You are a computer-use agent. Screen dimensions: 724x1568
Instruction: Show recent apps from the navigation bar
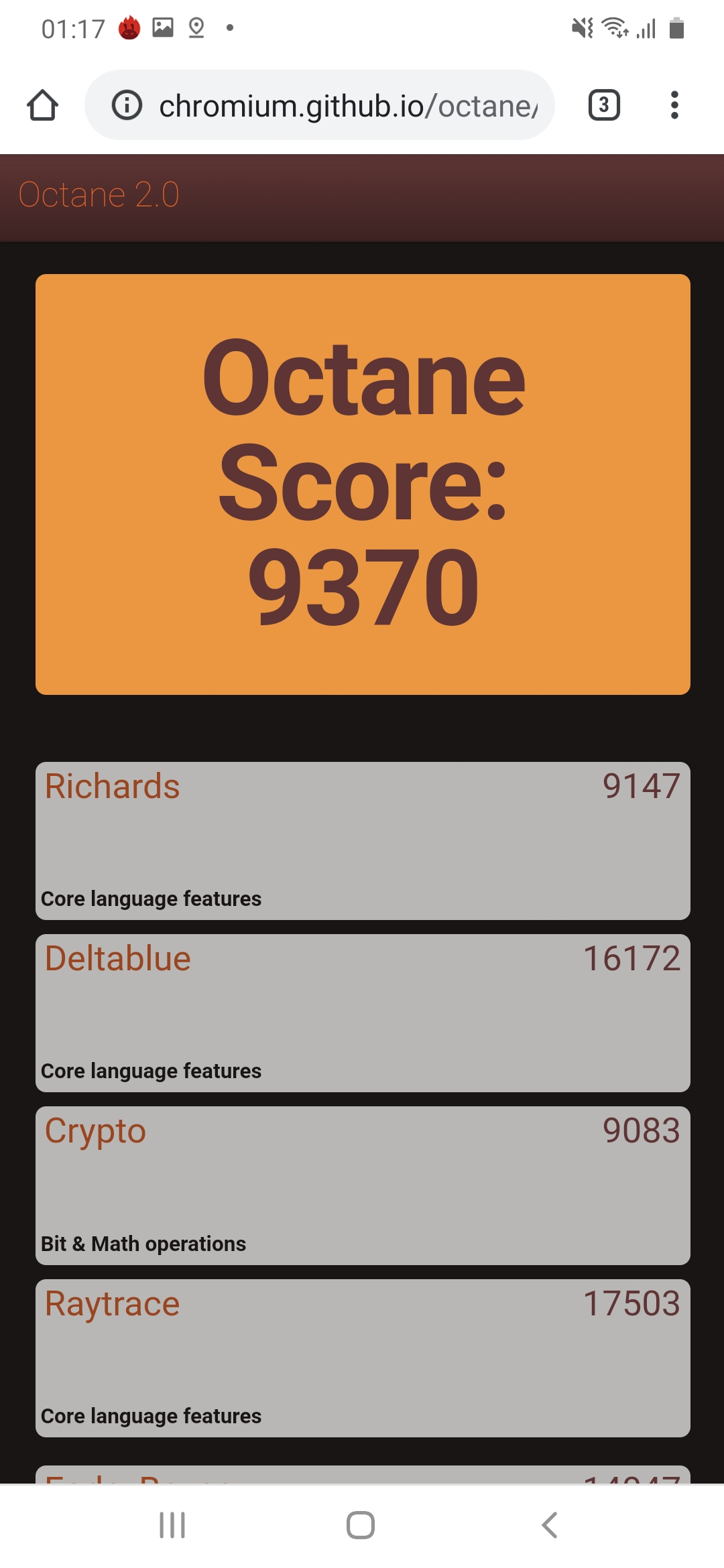(172, 1525)
